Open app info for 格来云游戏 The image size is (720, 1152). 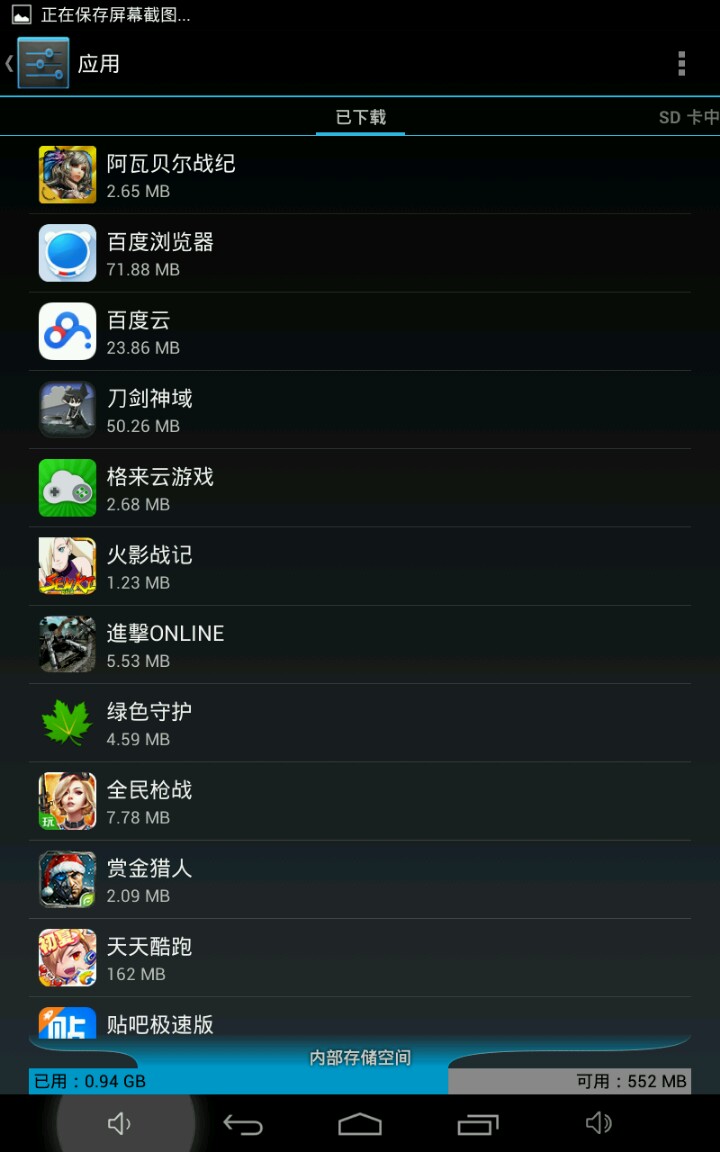[360, 488]
